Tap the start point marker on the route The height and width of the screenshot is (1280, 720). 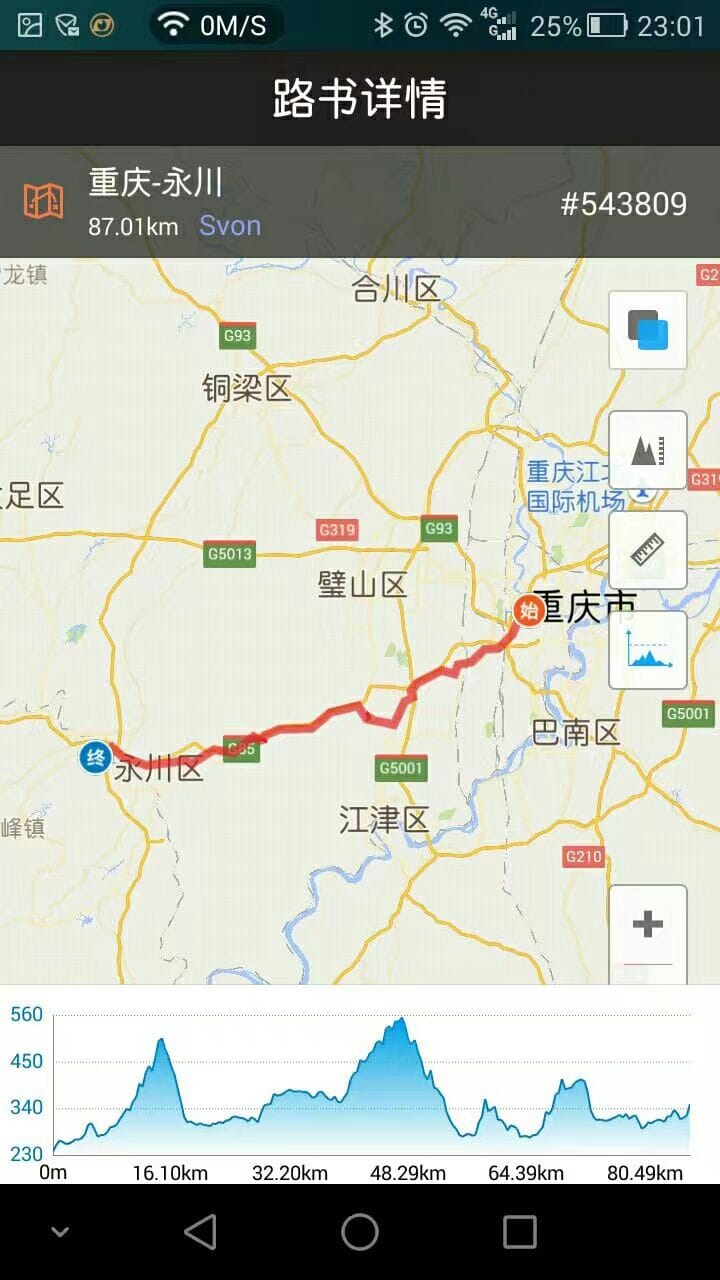pyautogui.click(x=529, y=610)
